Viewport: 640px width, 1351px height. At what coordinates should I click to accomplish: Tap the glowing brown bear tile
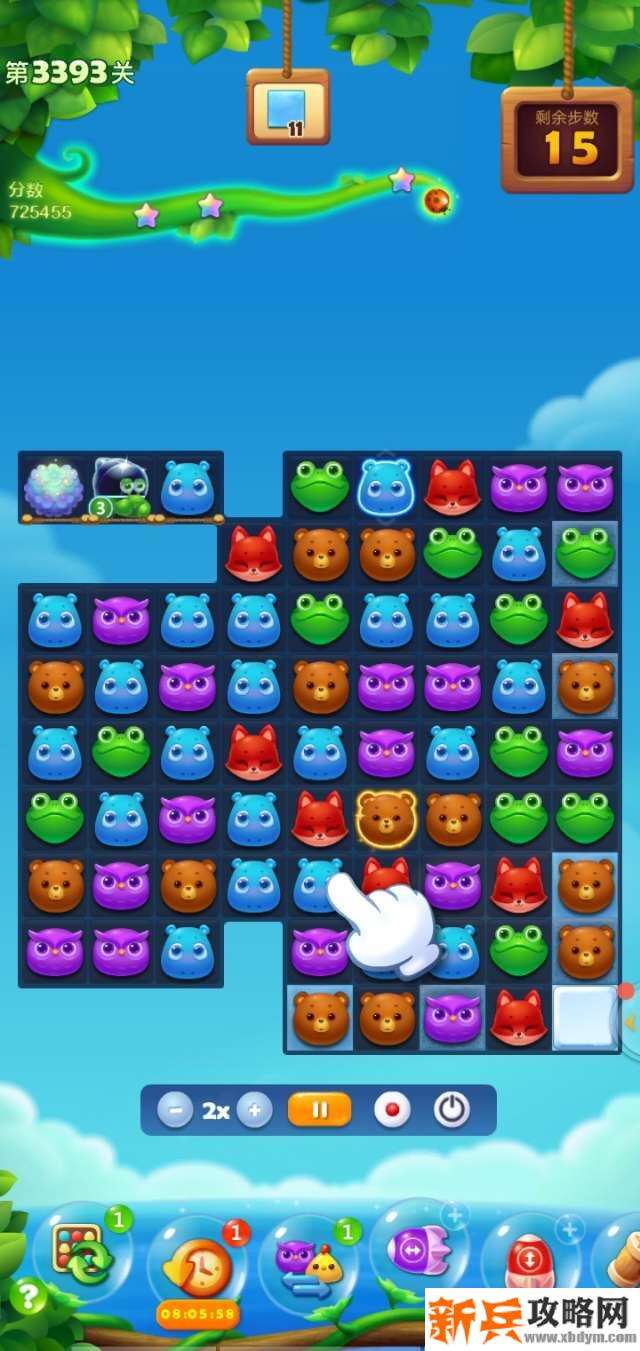pos(386,819)
